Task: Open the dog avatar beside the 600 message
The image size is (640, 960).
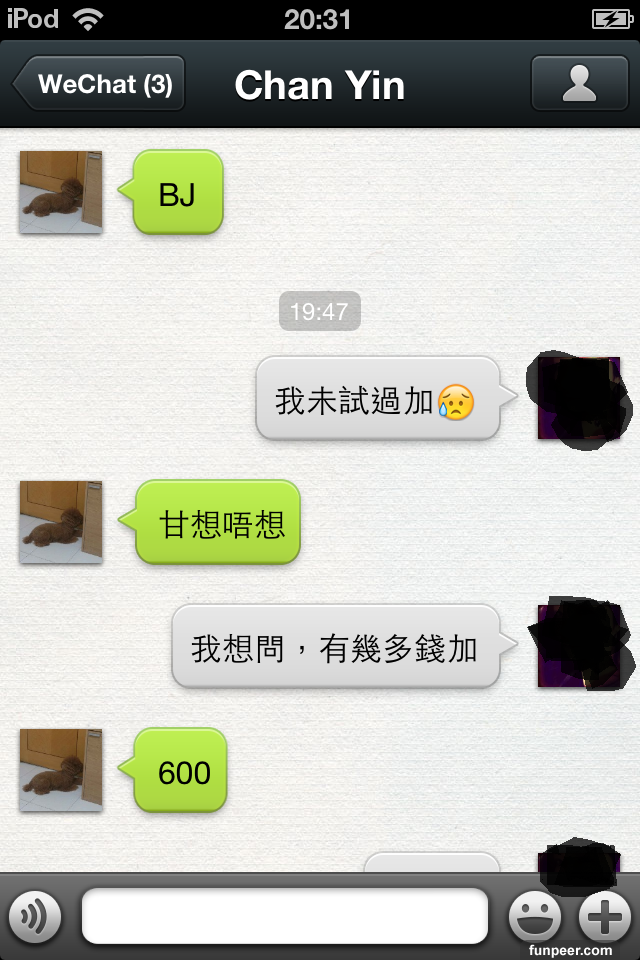Action: (61, 770)
